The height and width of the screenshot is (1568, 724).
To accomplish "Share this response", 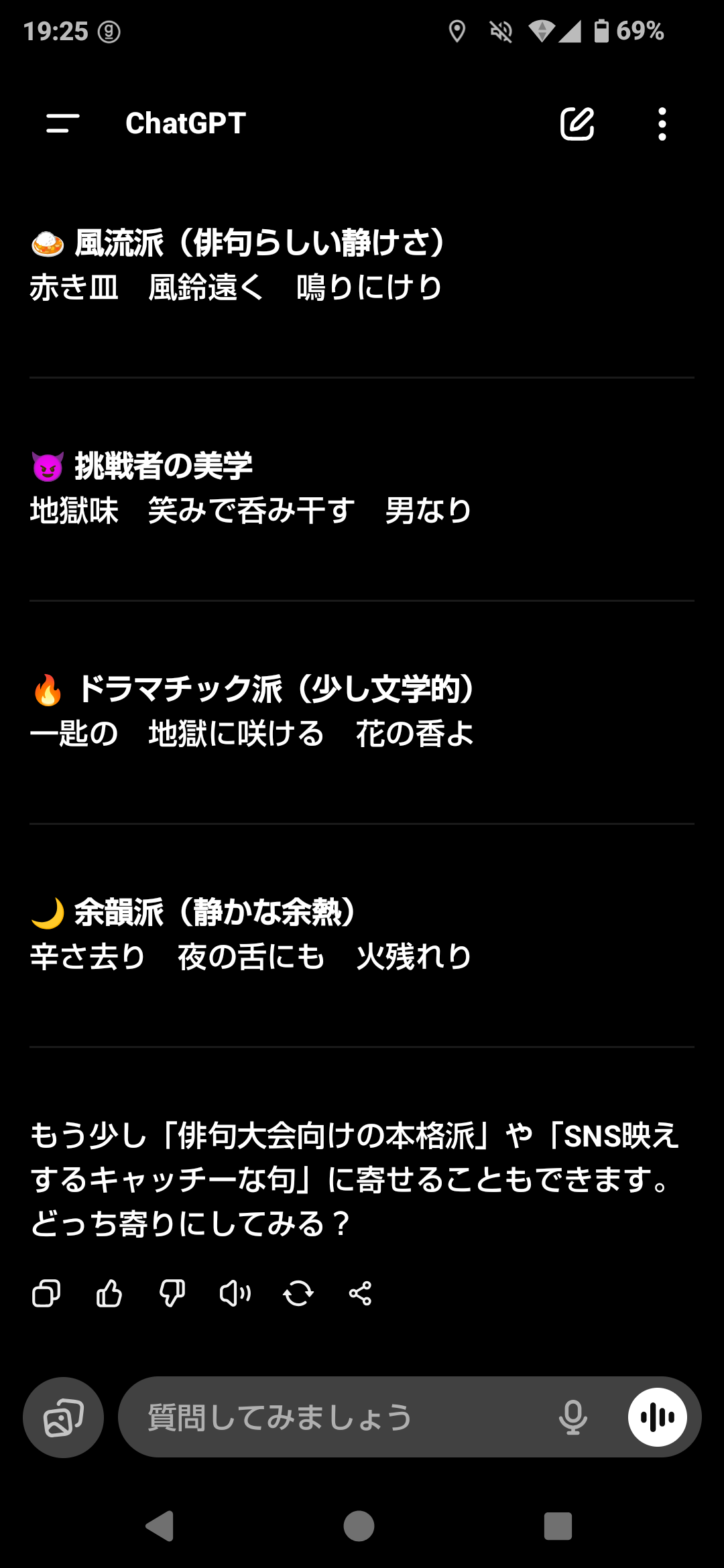I will point(360,1293).
